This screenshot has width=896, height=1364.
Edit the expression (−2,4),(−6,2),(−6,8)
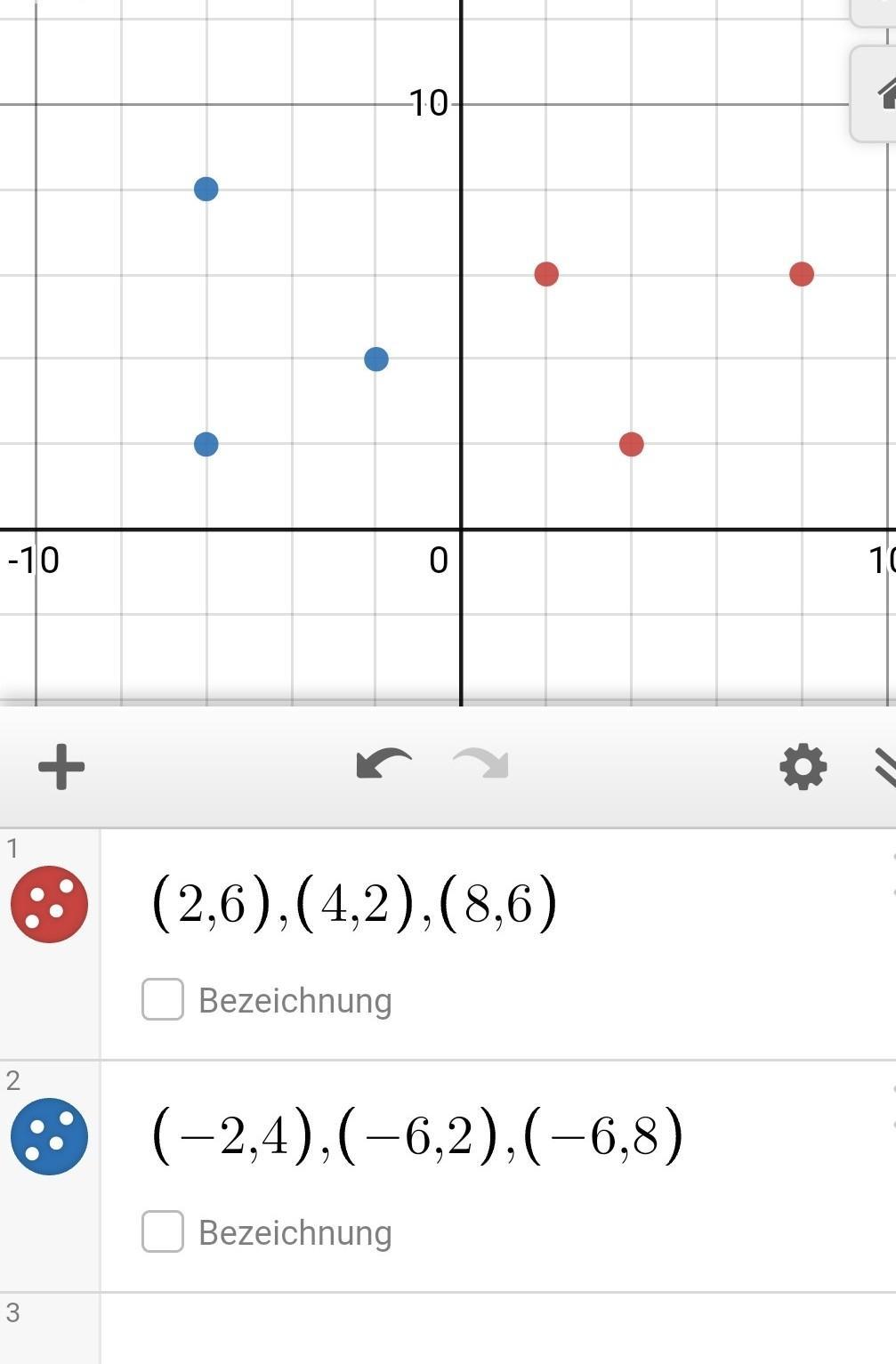point(418,1136)
